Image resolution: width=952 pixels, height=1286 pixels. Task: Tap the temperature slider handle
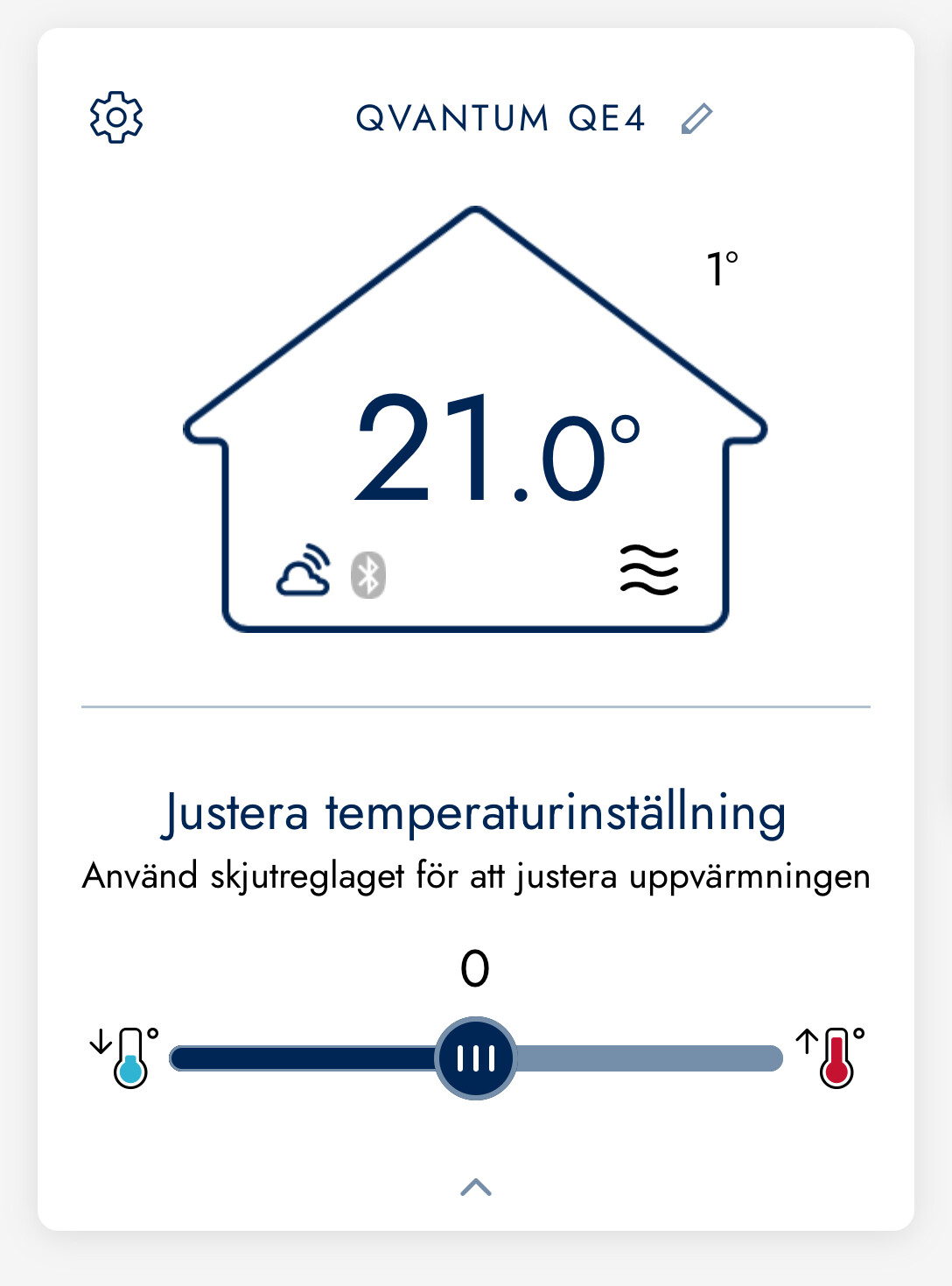click(476, 1058)
